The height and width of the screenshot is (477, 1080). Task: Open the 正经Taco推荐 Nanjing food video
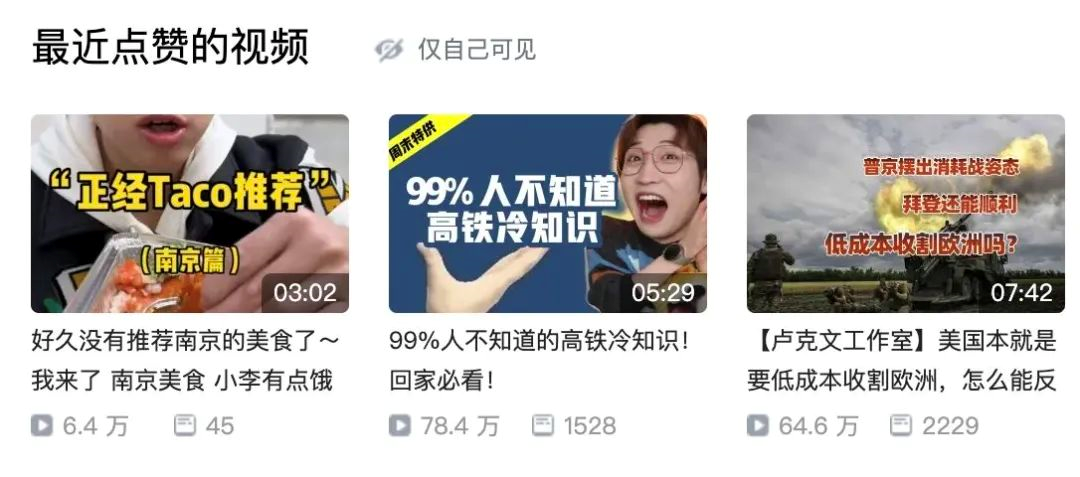click(x=190, y=213)
